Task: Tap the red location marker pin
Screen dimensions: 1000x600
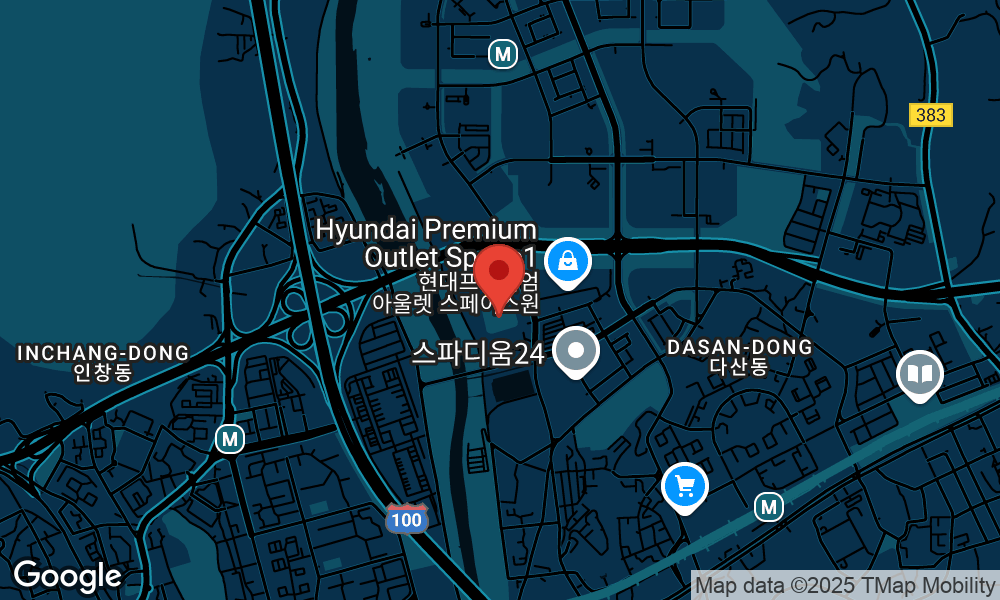Action: [x=498, y=274]
